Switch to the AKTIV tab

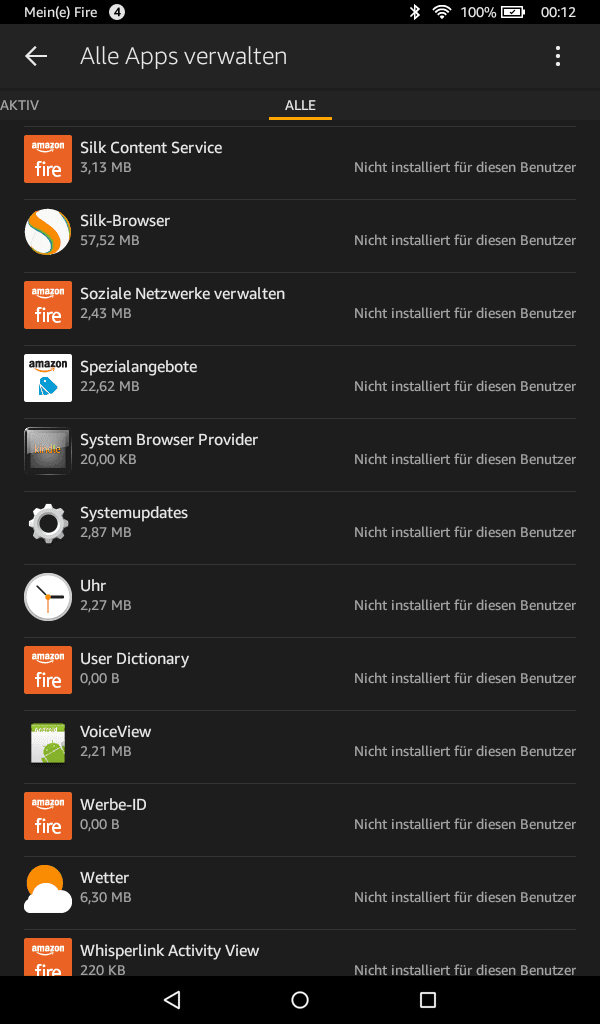click(x=20, y=105)
